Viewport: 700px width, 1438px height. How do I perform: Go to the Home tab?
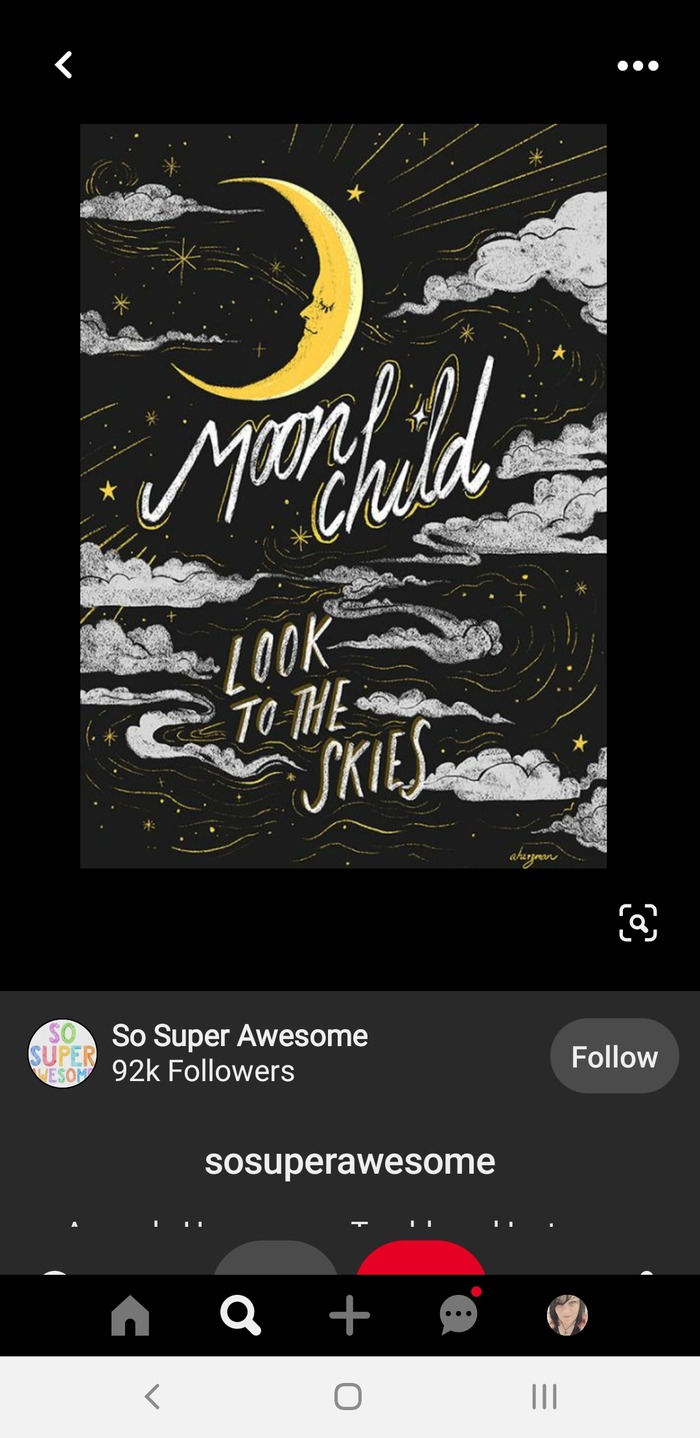130,1315
